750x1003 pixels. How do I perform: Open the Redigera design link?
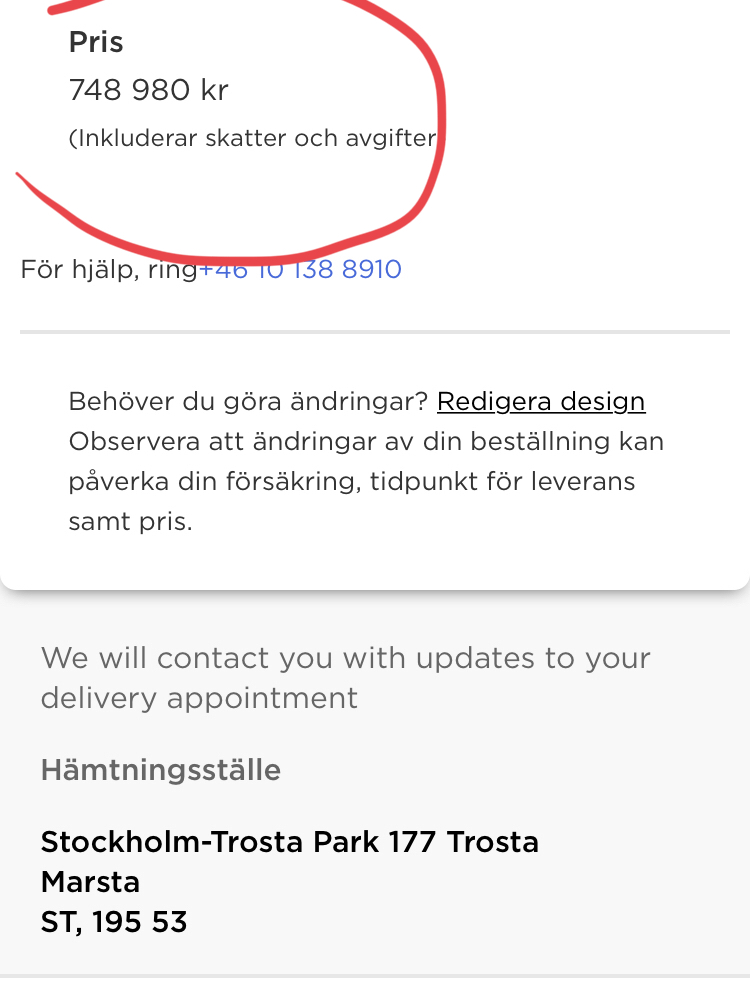tap(541, 401)
